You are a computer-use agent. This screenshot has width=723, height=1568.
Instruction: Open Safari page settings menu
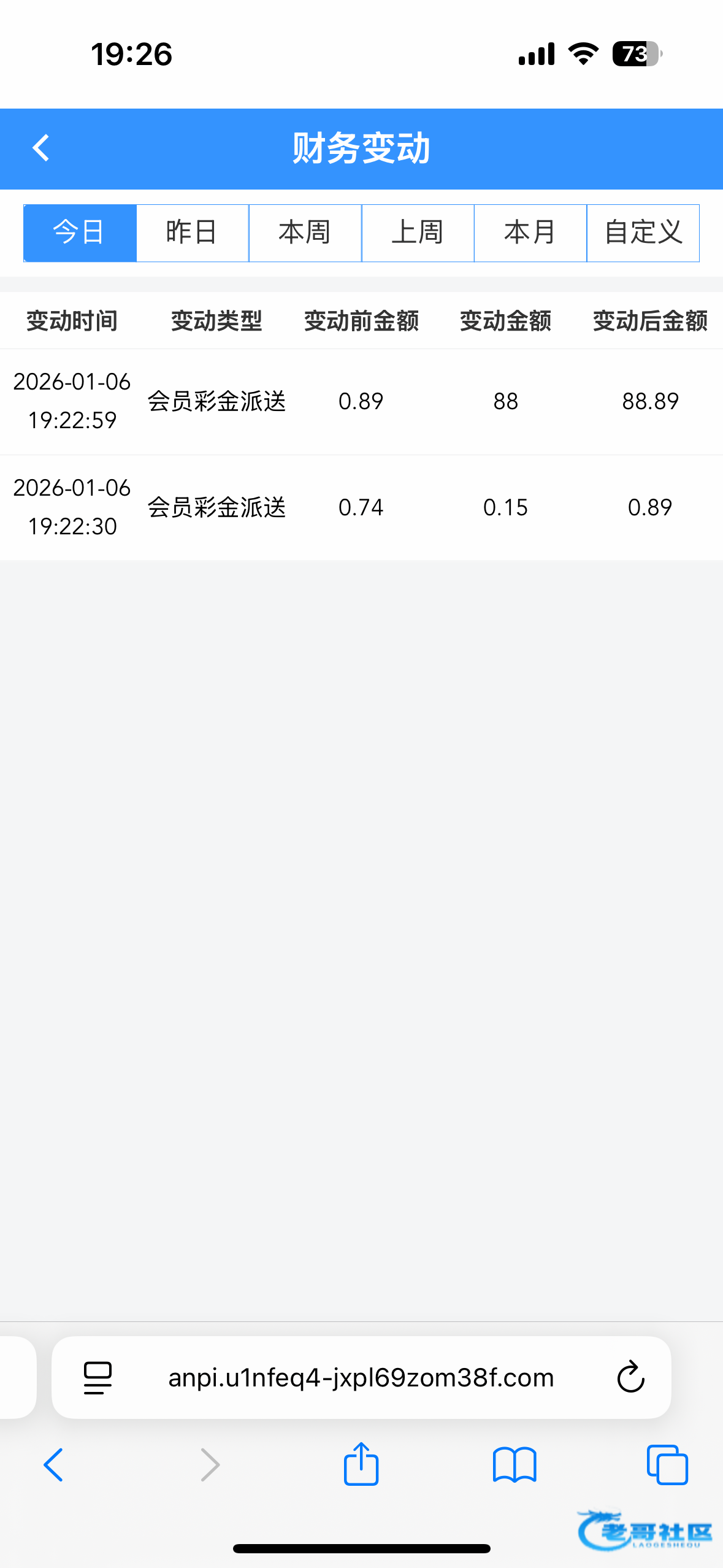click(x=98, y=1378)
